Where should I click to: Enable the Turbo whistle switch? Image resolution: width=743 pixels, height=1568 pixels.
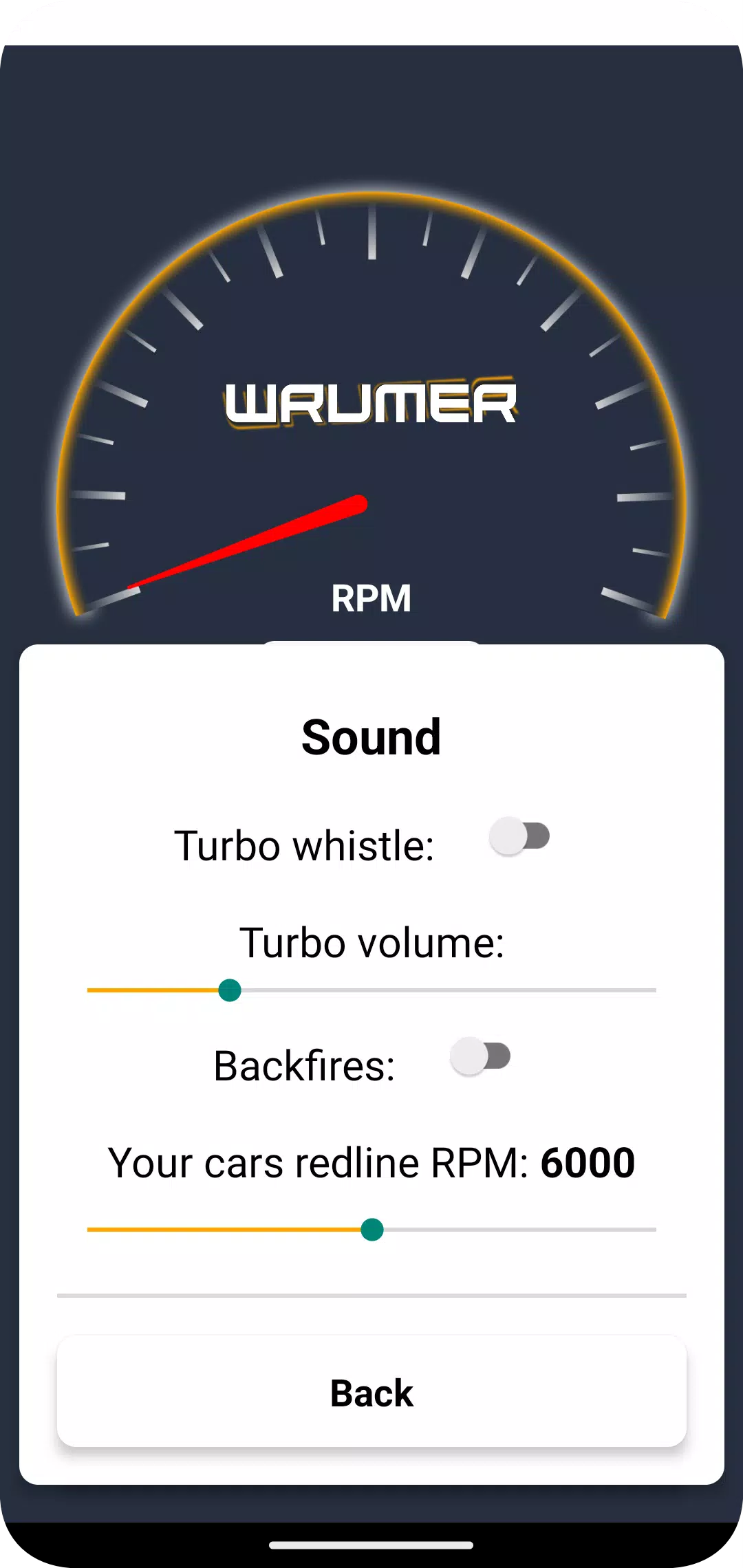click(x=519, y=836)
